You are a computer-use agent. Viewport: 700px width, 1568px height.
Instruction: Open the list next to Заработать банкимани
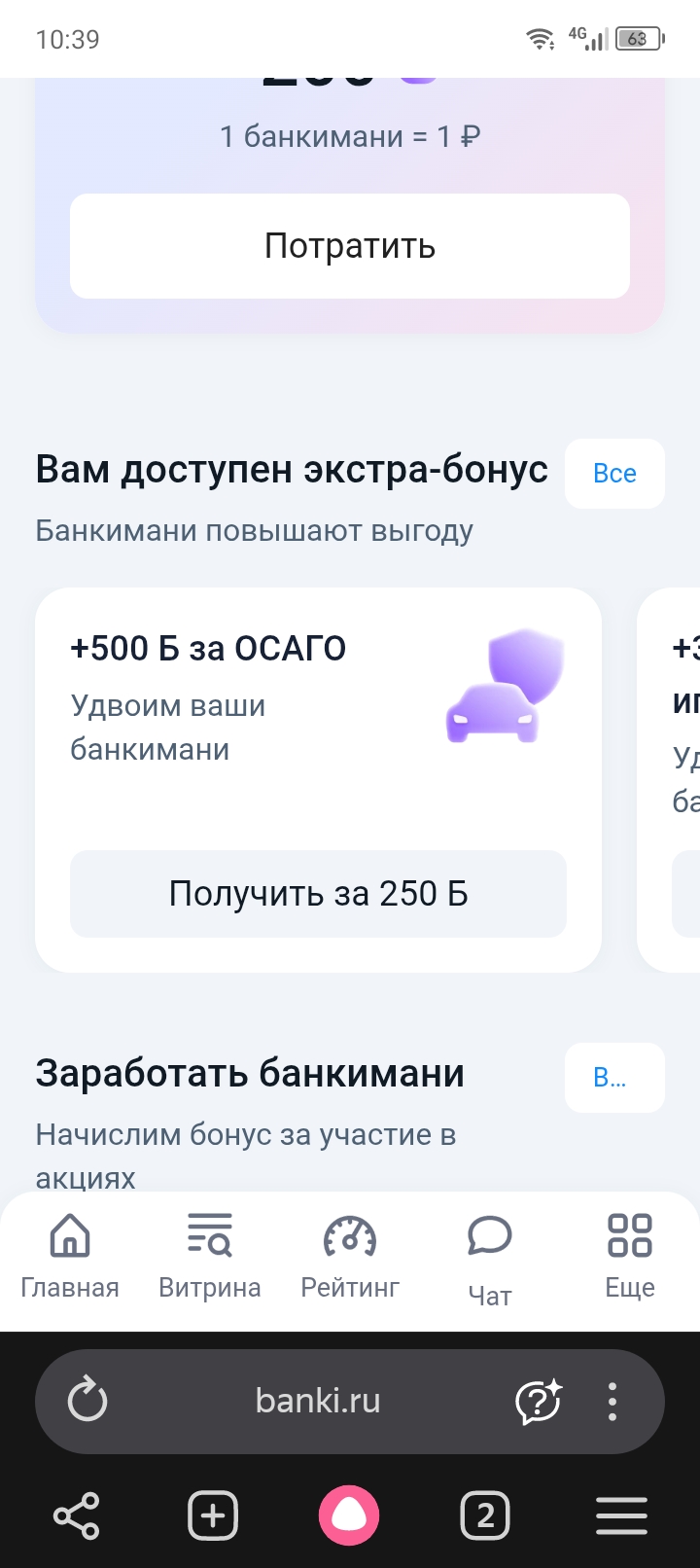coord(614,1078)
